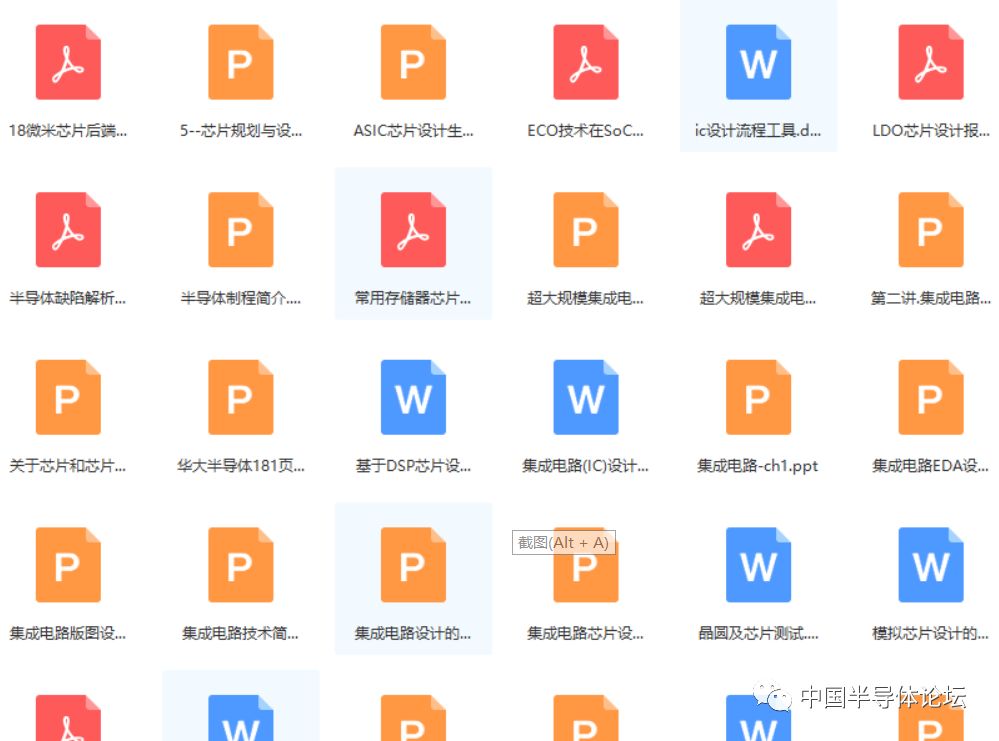Open the 半导体制程简介 presentation

pos(241,230)
